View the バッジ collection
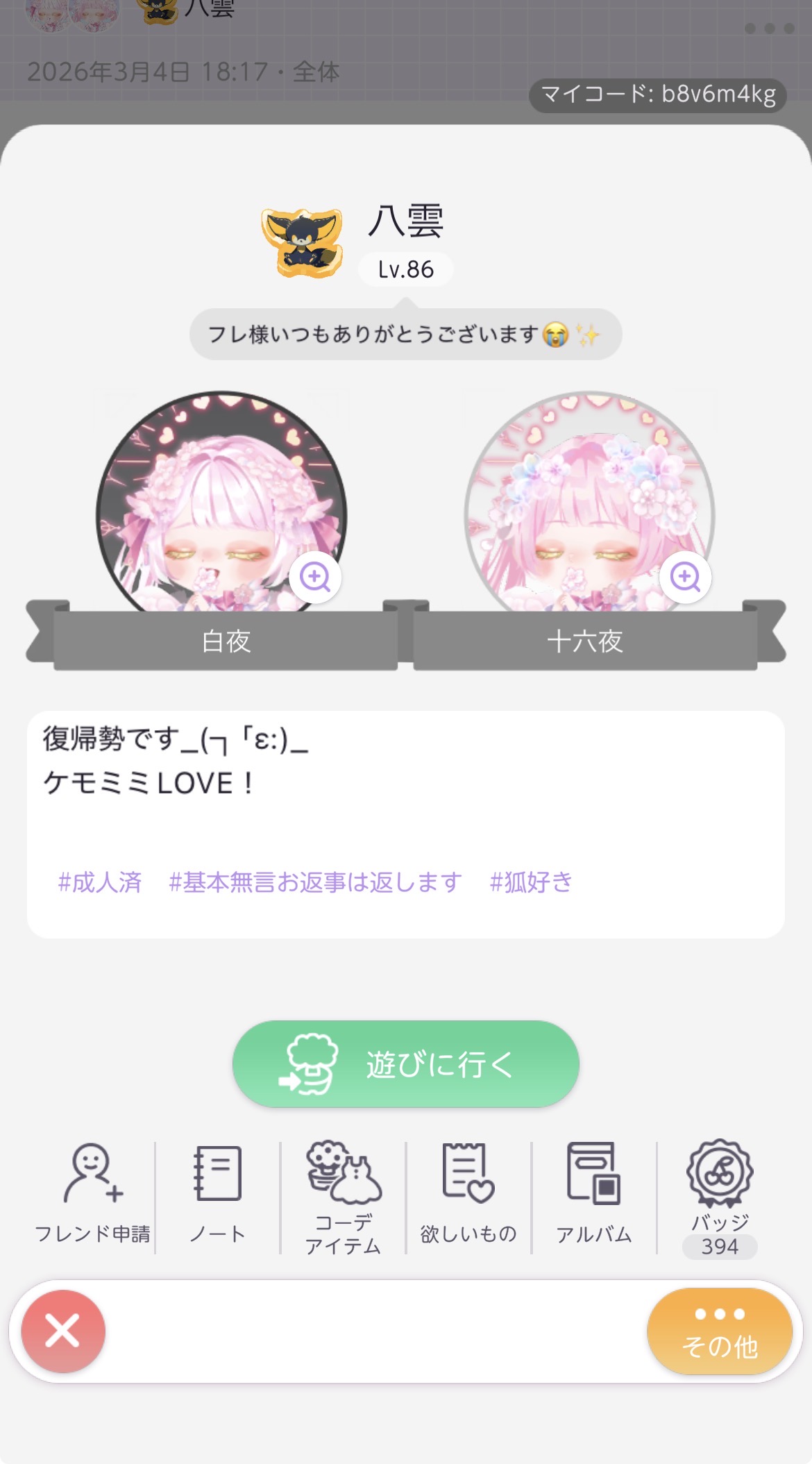The image size is (812, 1464). [x=720, y=1197]
